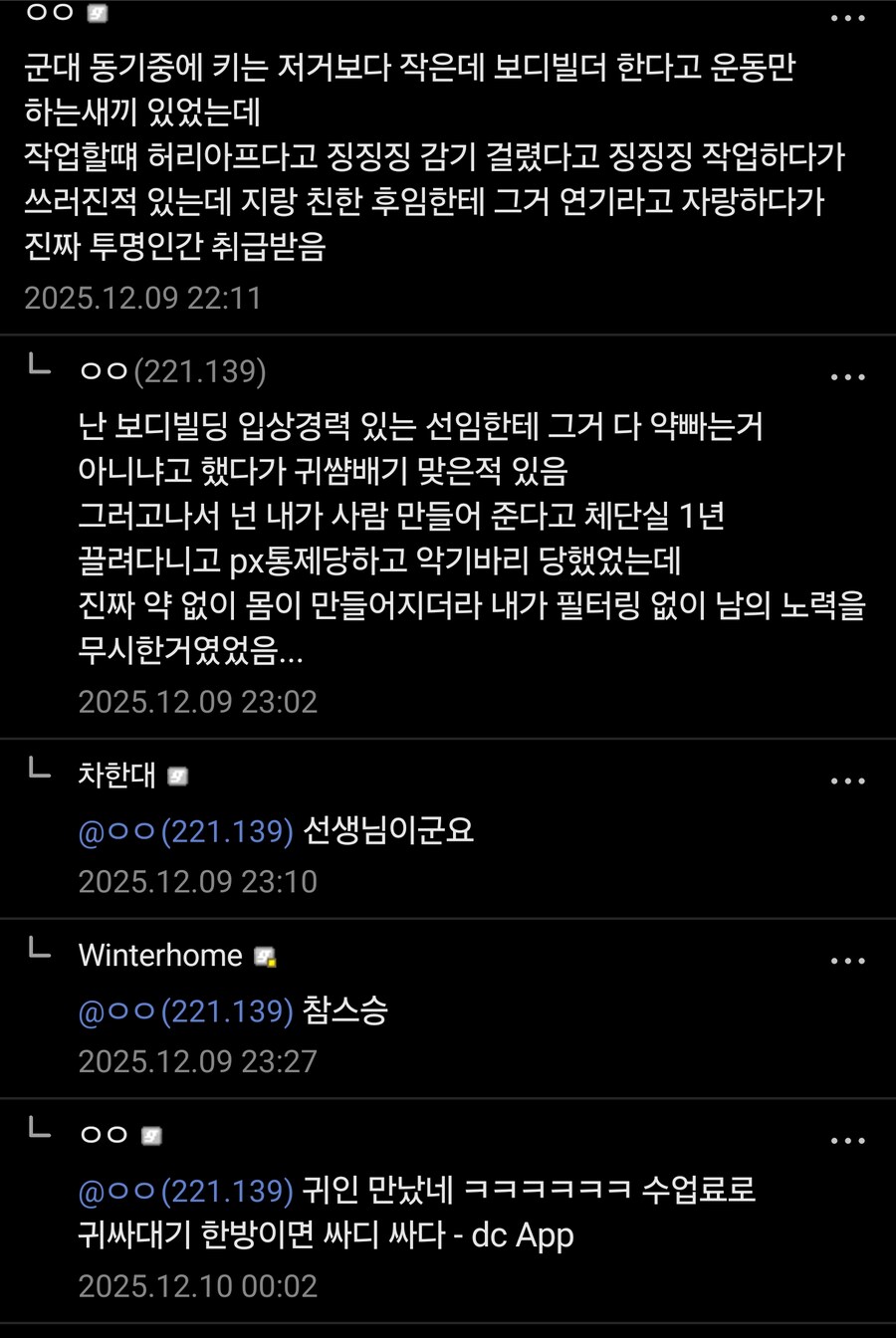This screenshot has height=1338, width=896.
Task: Open the options menu on Winterhome's comment
Action: [848, 960]
